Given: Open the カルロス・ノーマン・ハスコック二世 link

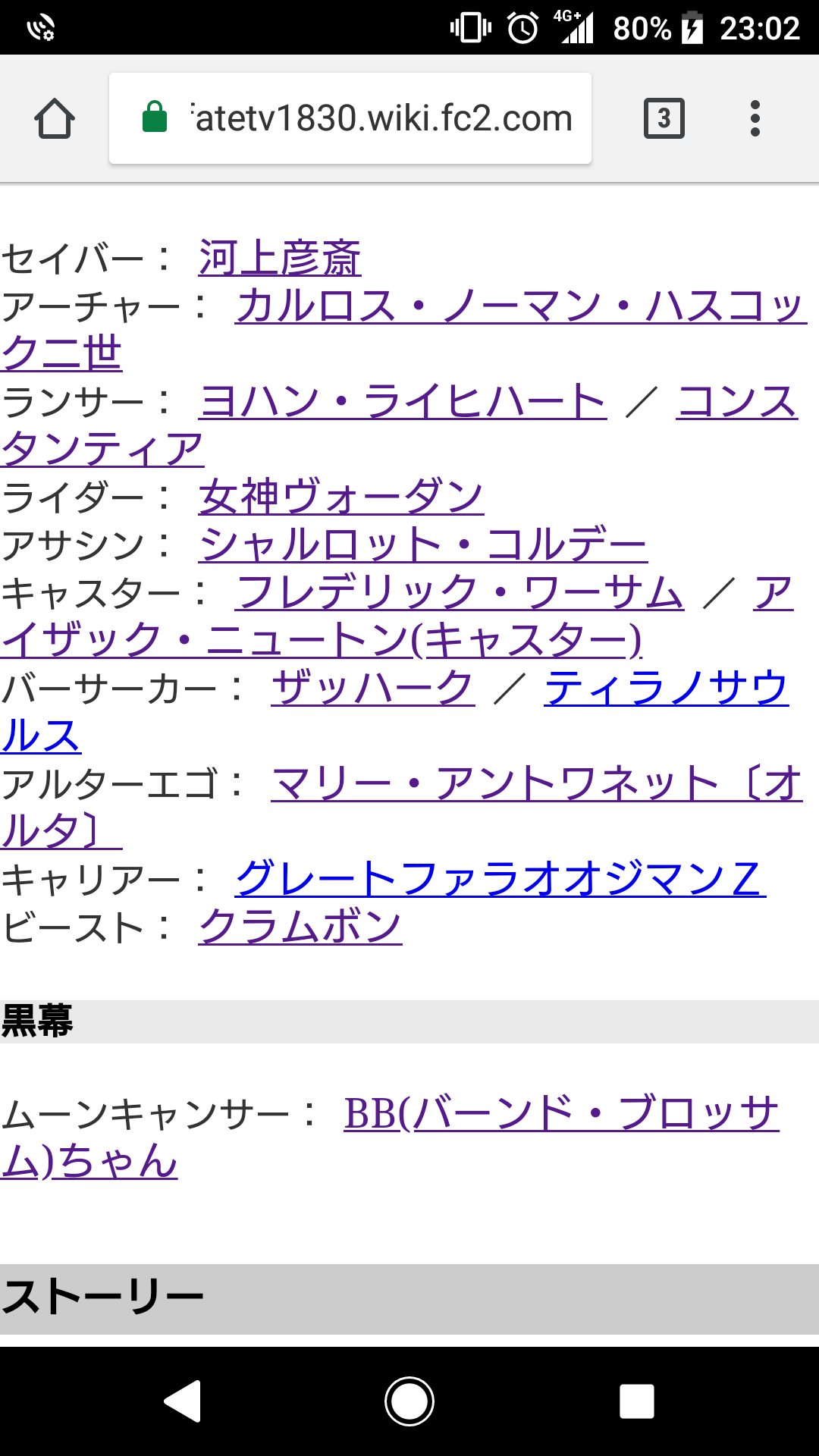Looking at the screenshot, I should pos(520,306).
